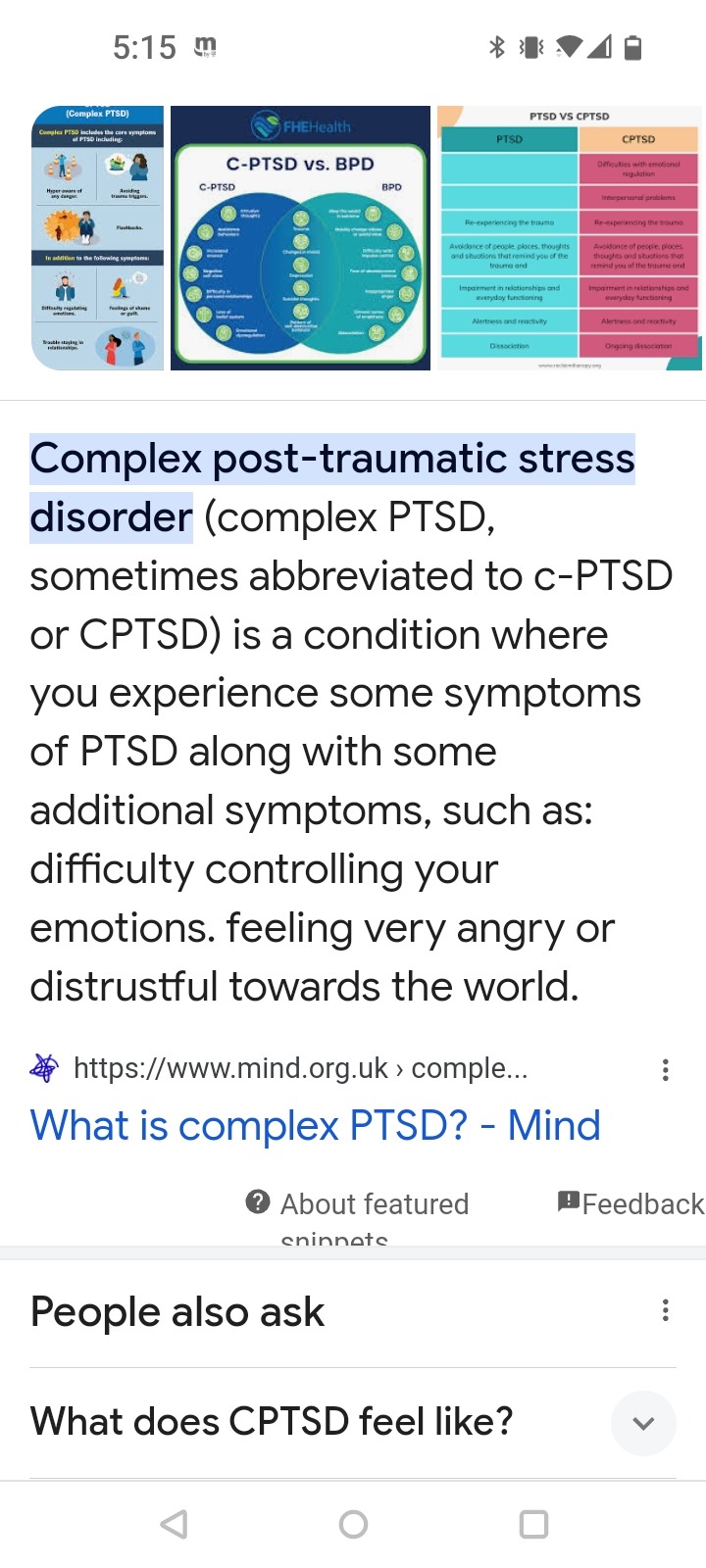Viewport: 706px width, 1568px height.
Task: Go back using the system back button
Action: pos(175,1524)
